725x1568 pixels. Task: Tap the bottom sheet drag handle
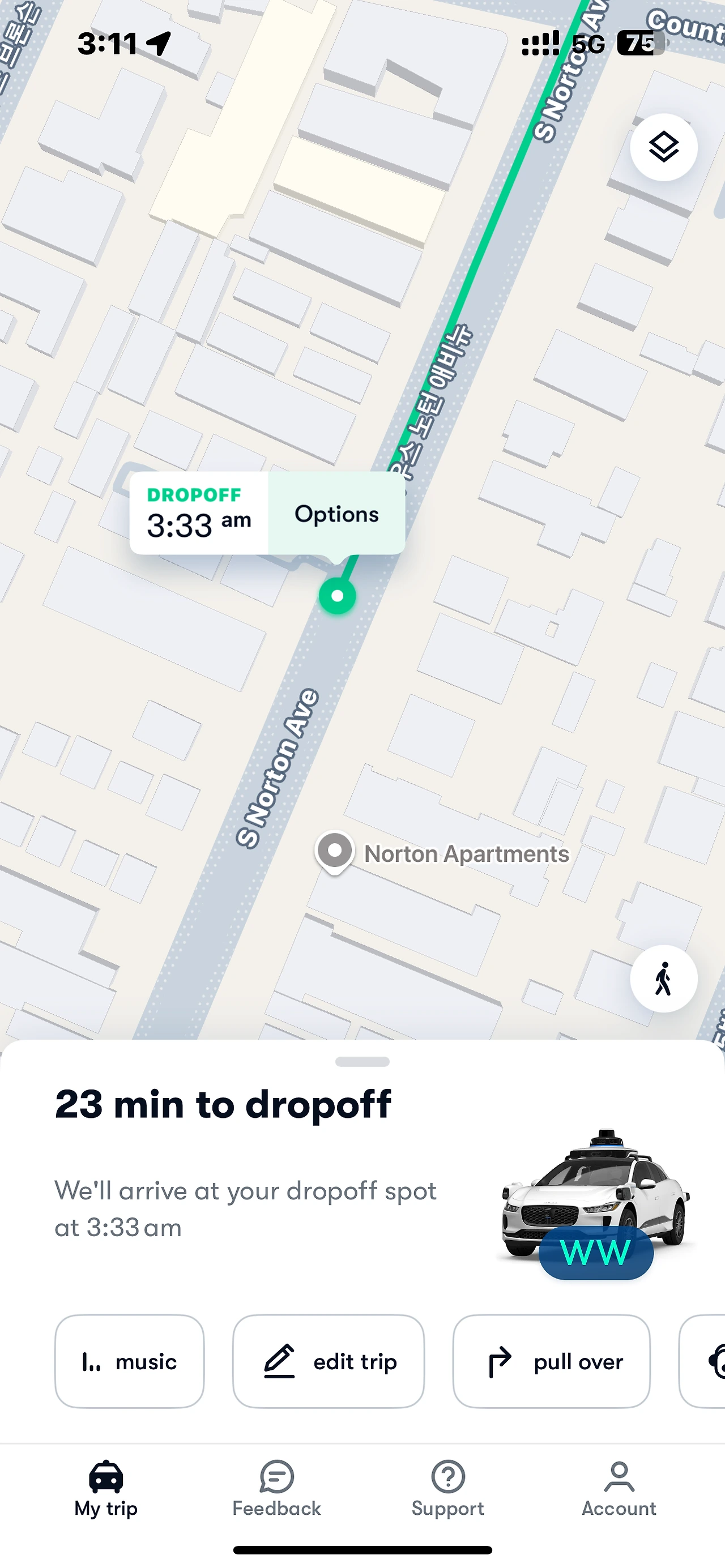tap(362, 1062)
